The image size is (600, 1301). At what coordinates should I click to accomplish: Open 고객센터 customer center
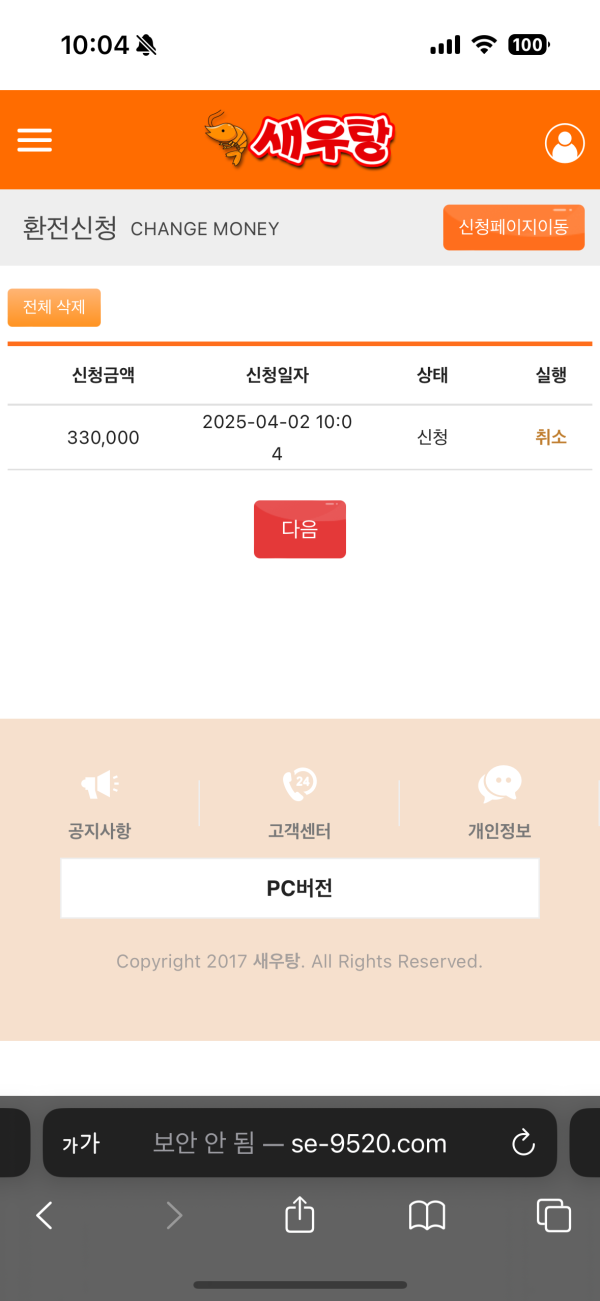[299, 803]
